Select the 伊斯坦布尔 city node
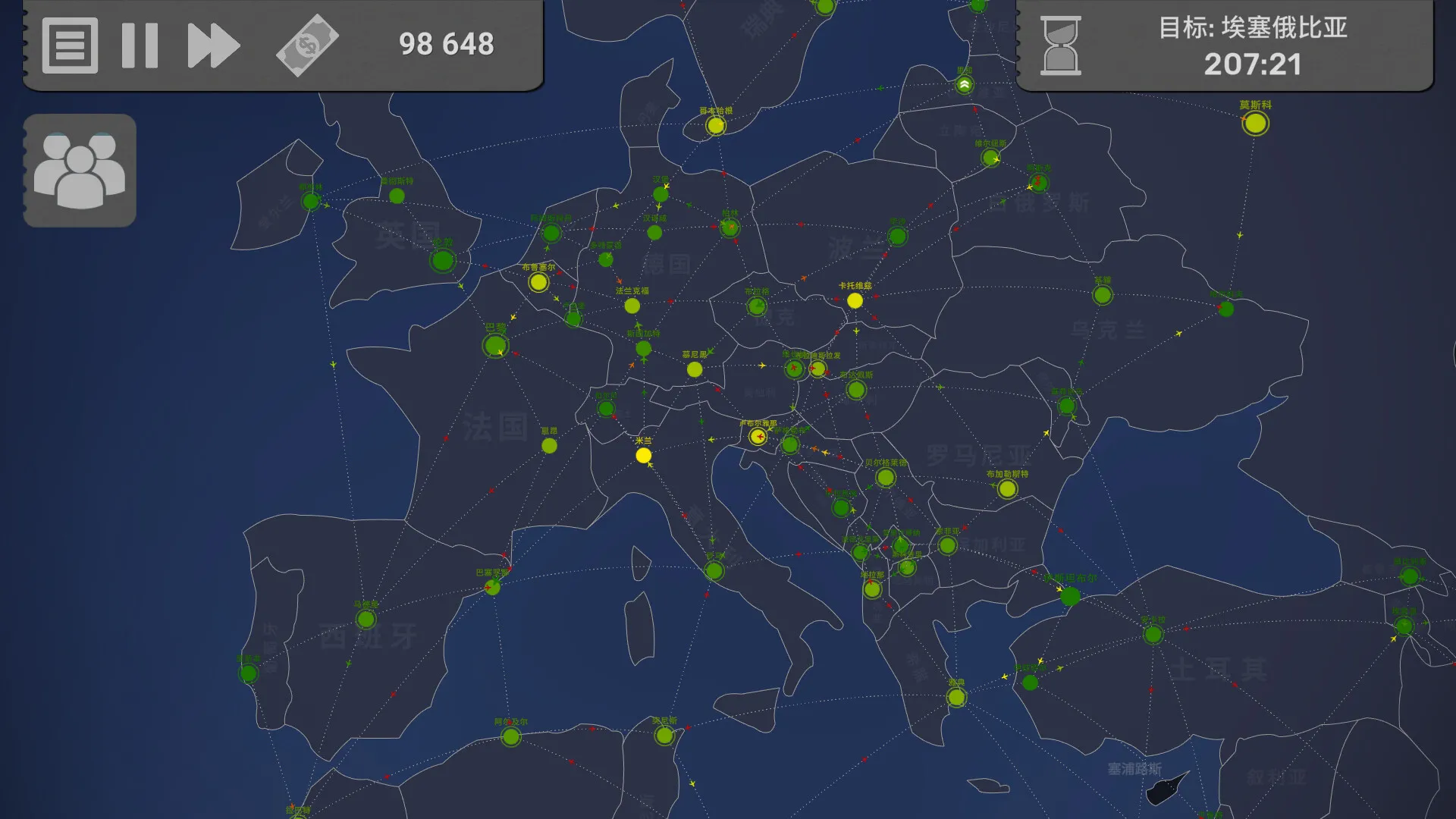This screenshot has width=1456, height=819. pos(1070,597)
